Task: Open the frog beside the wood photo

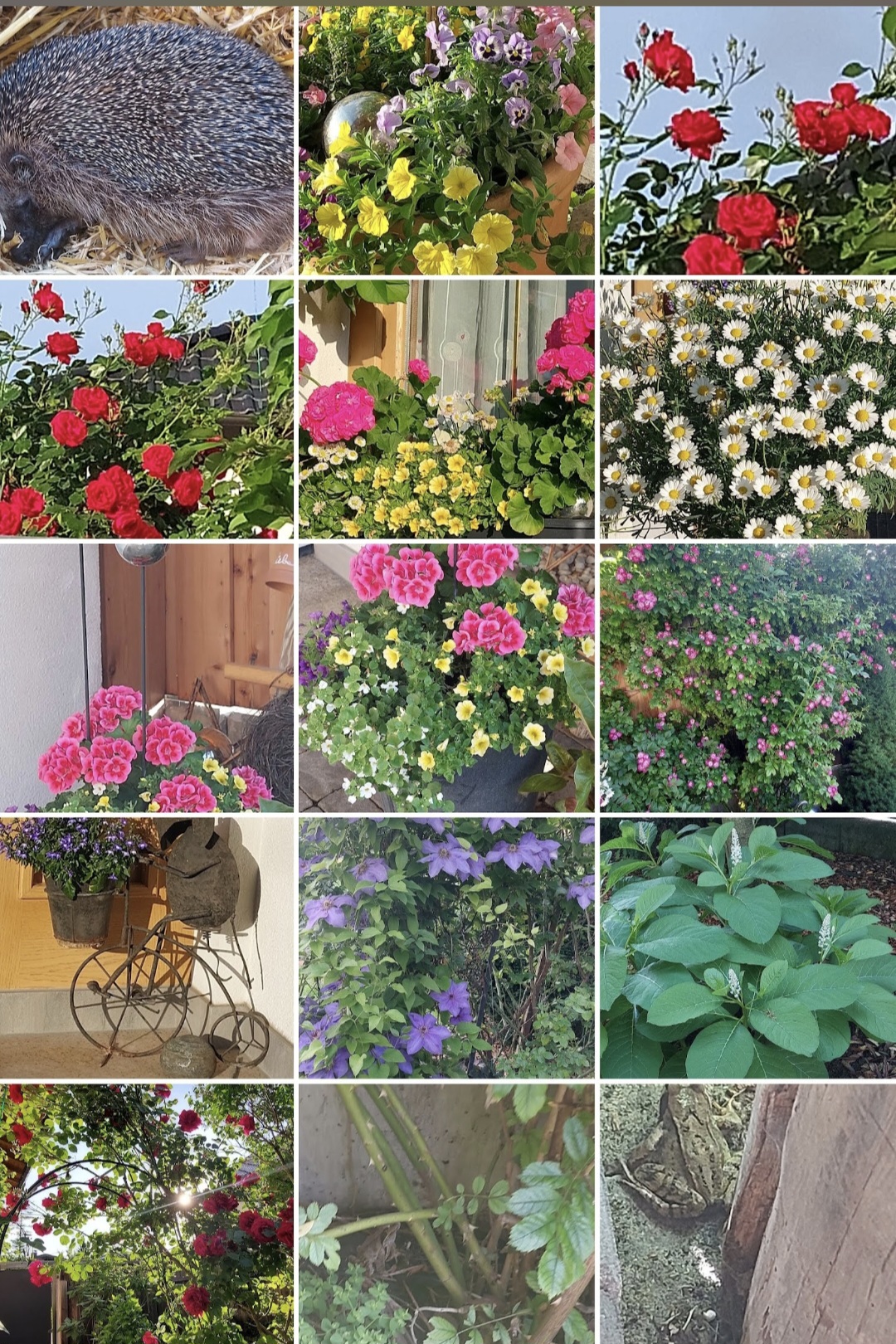Action: click(x=747, y=1213)
